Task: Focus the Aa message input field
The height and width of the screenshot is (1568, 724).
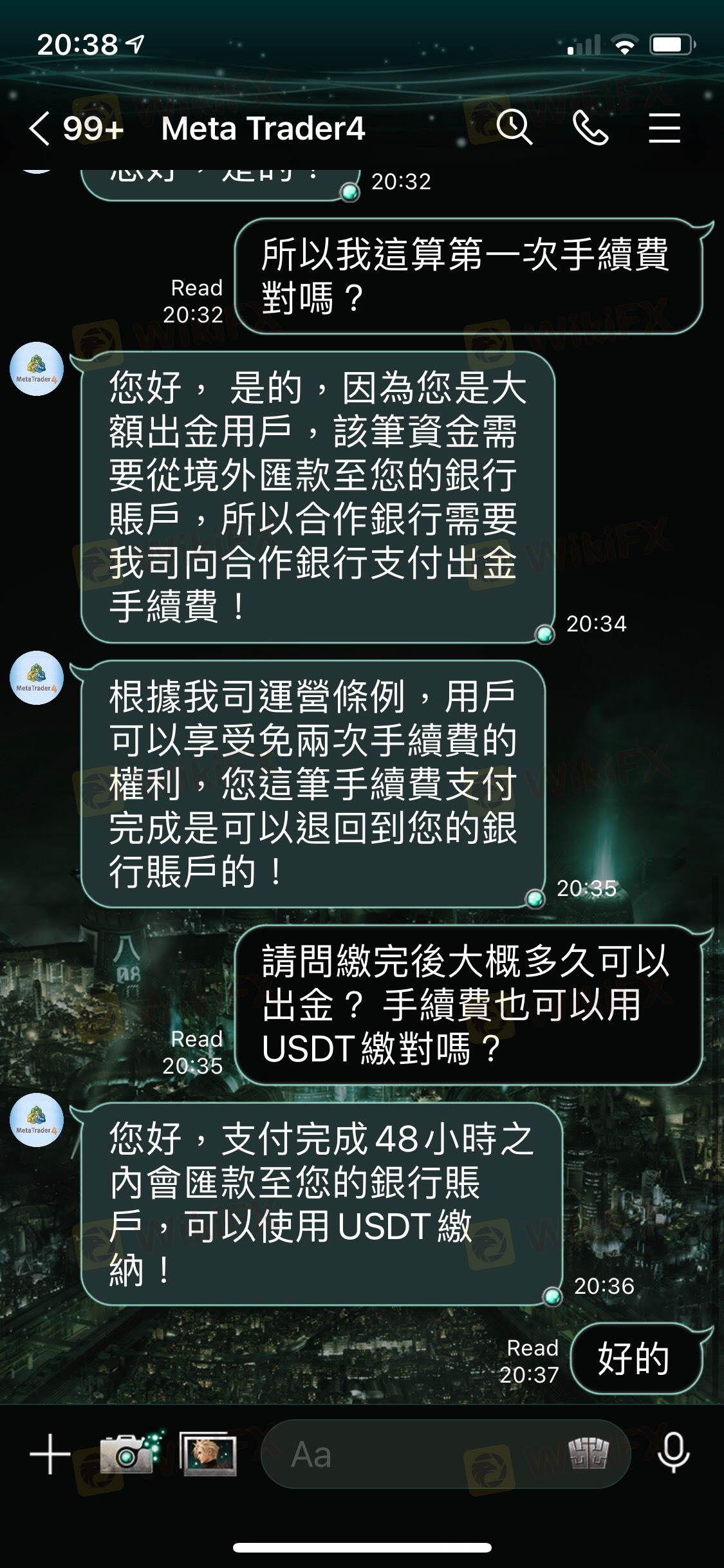Action: (412, 1454)
